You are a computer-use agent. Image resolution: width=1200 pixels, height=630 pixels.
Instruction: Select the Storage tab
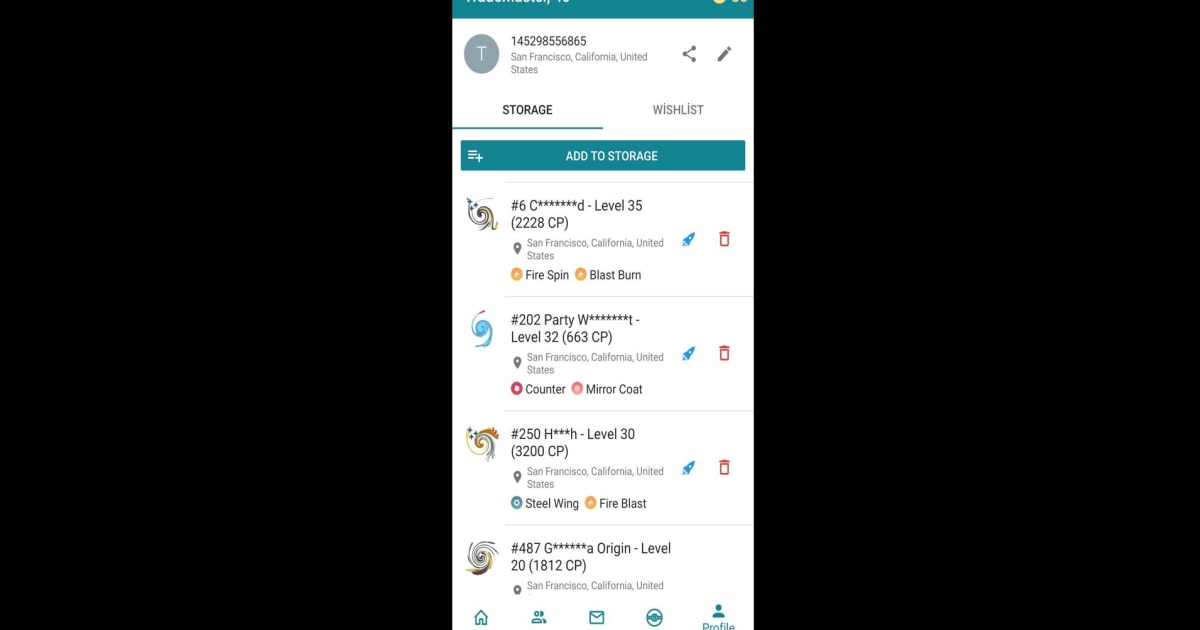pos(527,110)
